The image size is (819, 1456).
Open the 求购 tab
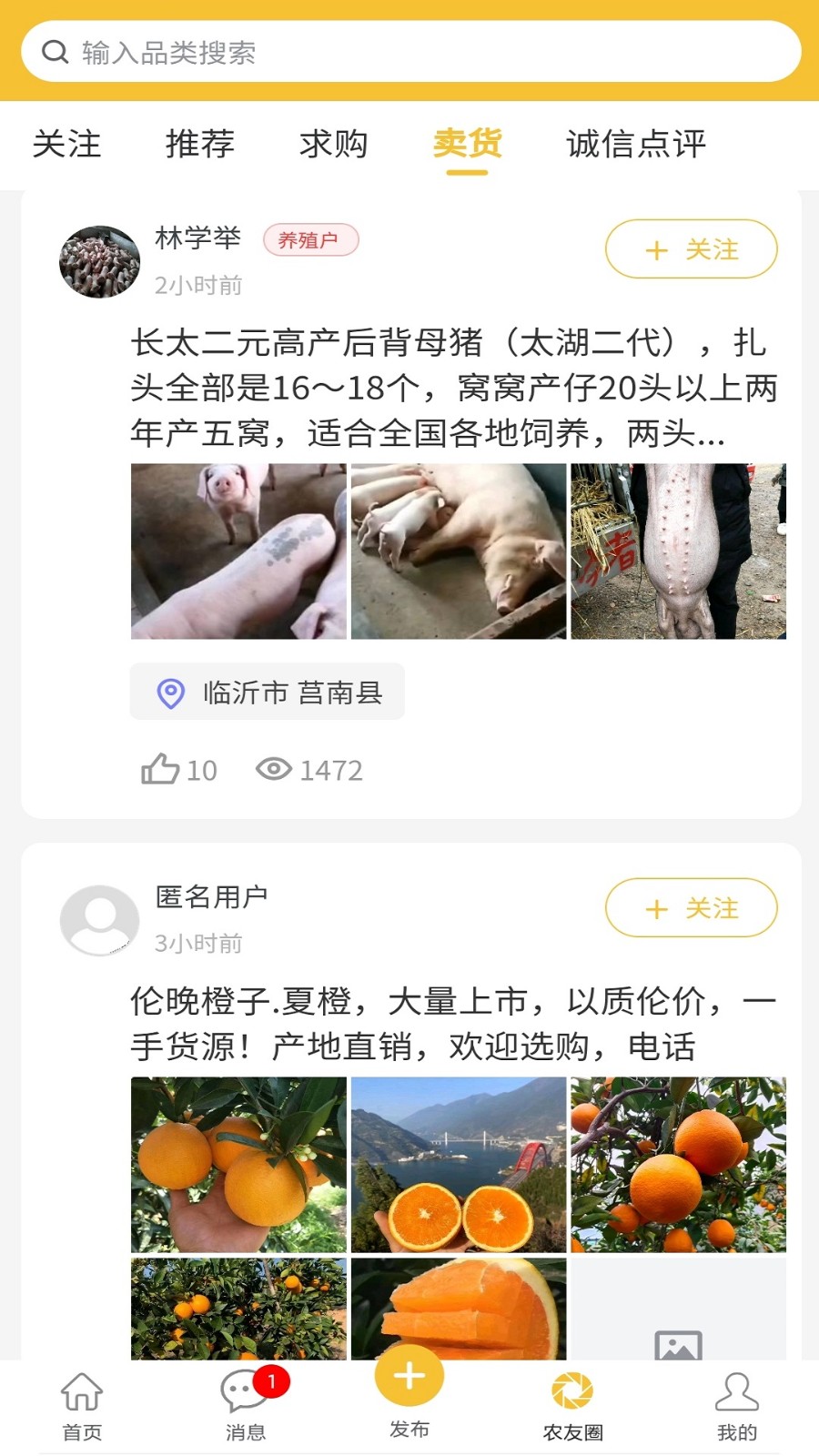(x=335, y=144)
